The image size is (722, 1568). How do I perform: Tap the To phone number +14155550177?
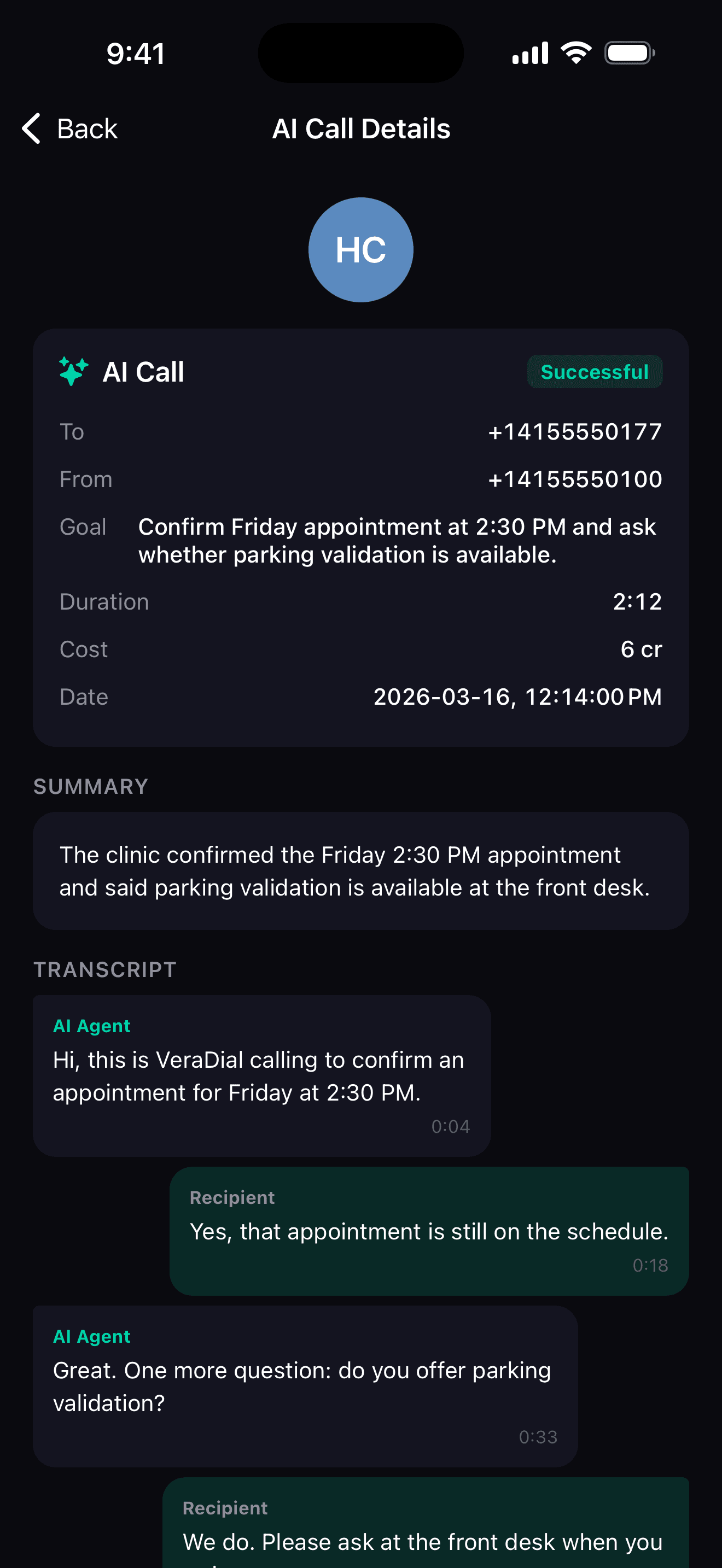pyautogui.click(x=575, y=431)
